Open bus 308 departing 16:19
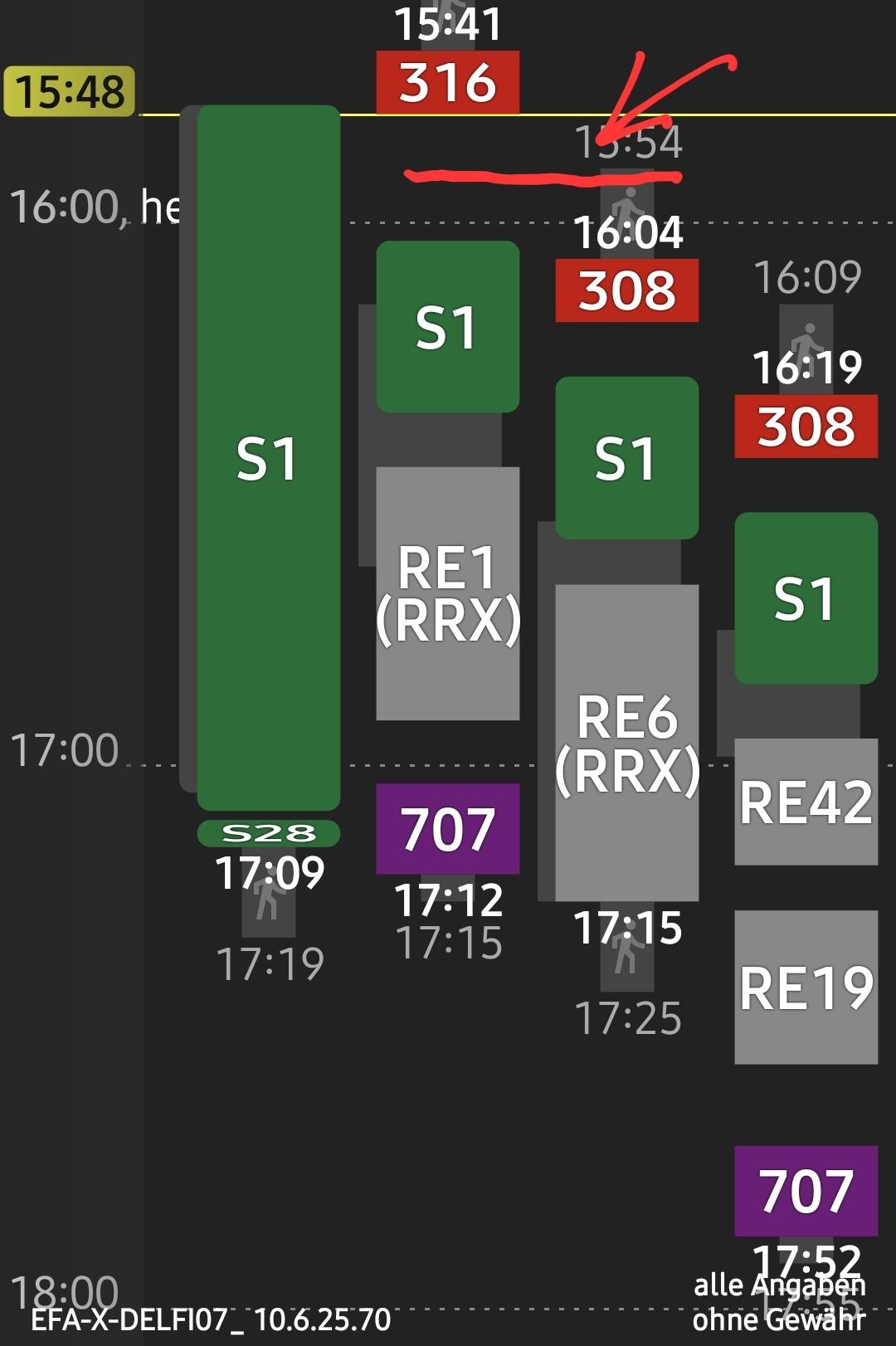 (x=806, y=427)
